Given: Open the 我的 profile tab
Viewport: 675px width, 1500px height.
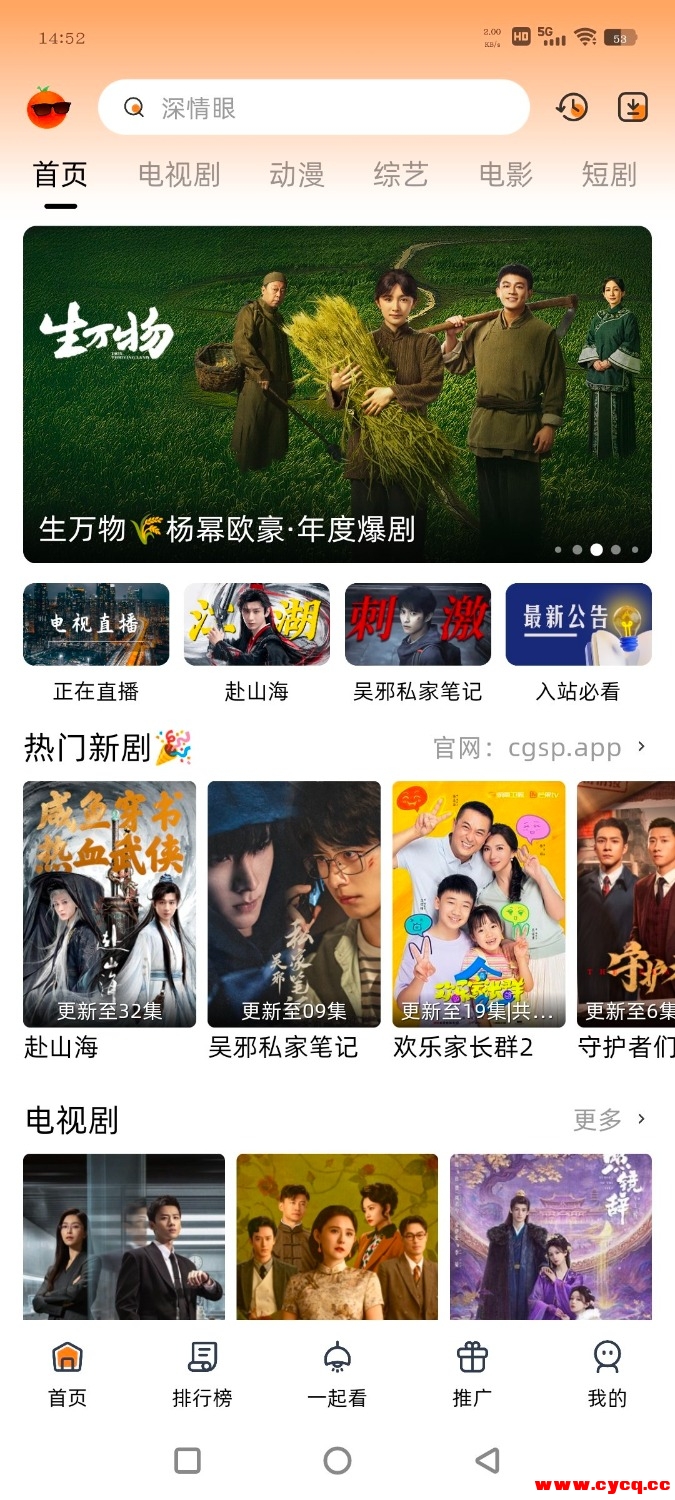Looking at the screenshot, I should coord(607,1373).
